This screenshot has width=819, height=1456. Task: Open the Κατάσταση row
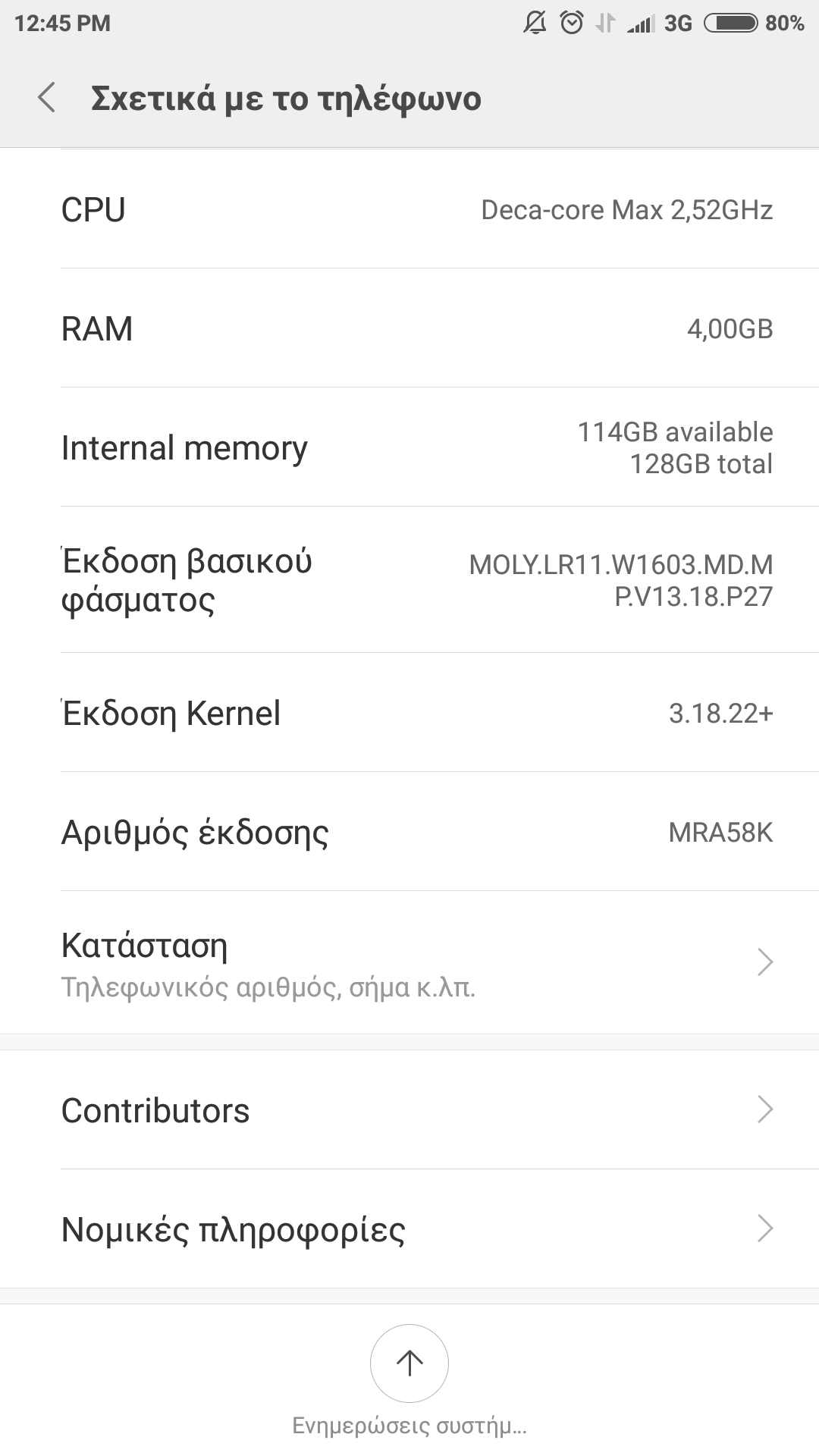pos(409,962)
